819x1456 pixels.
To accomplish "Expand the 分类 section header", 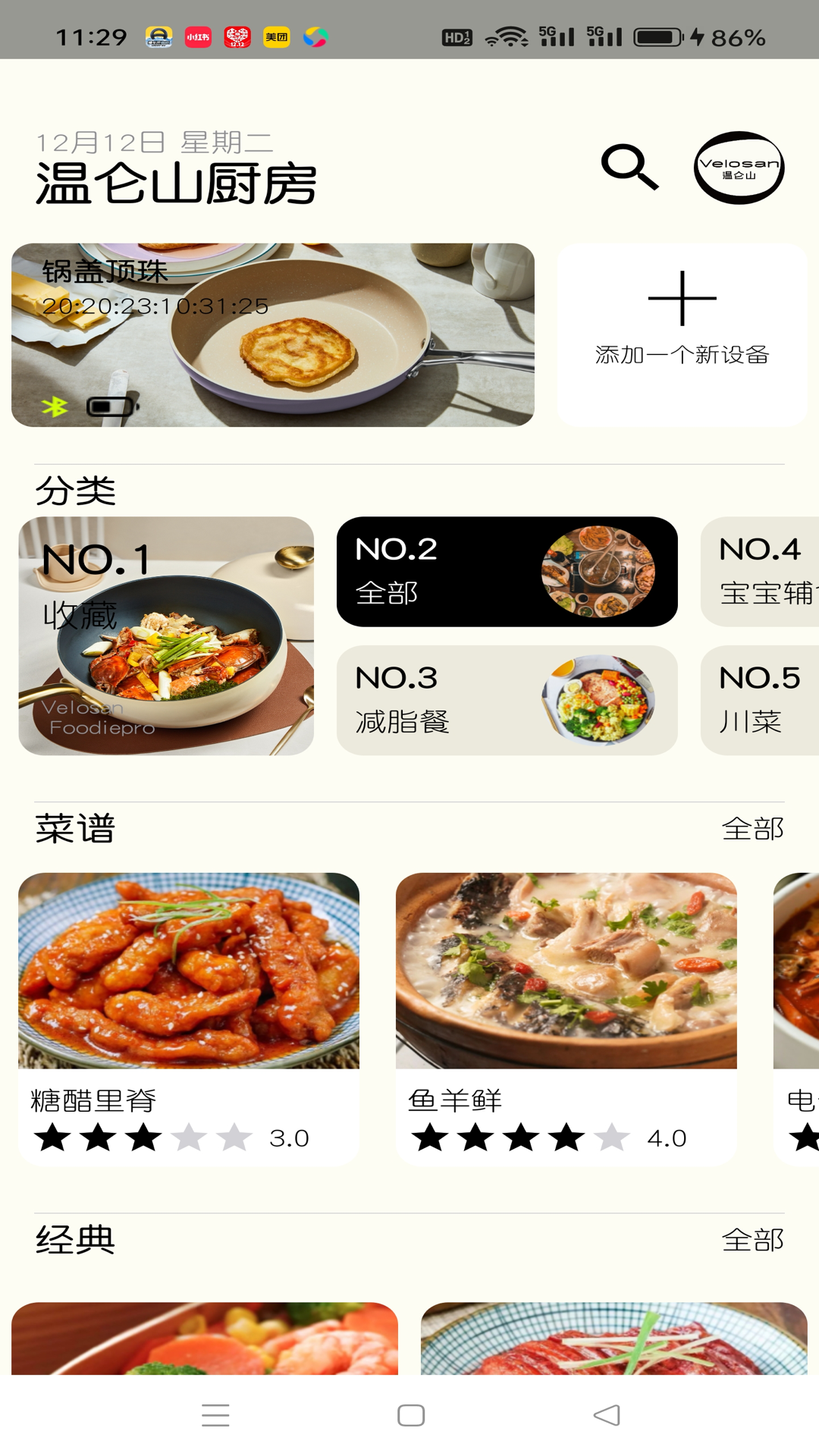I will tap(75, 489).
